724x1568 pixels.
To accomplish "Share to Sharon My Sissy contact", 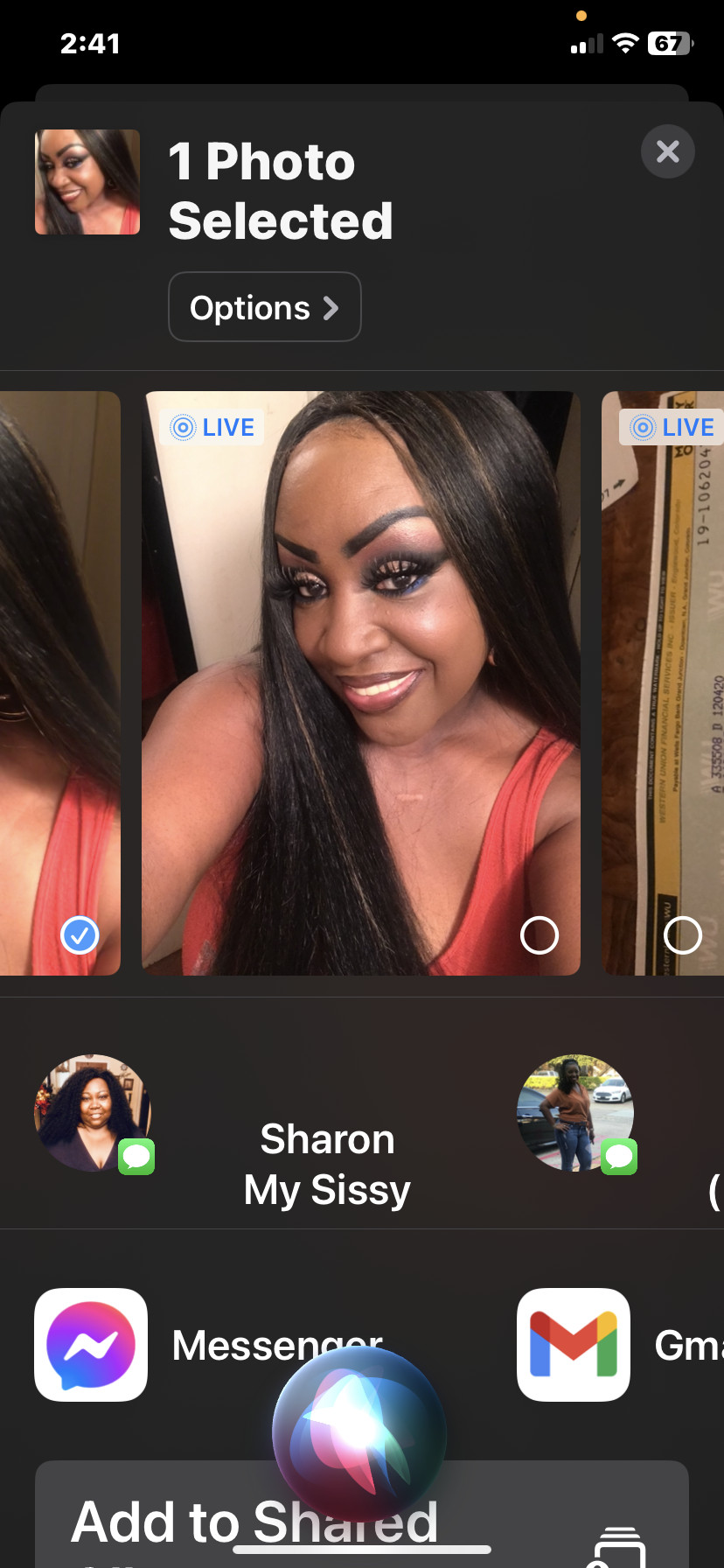I will click(x=94, y=1113).
